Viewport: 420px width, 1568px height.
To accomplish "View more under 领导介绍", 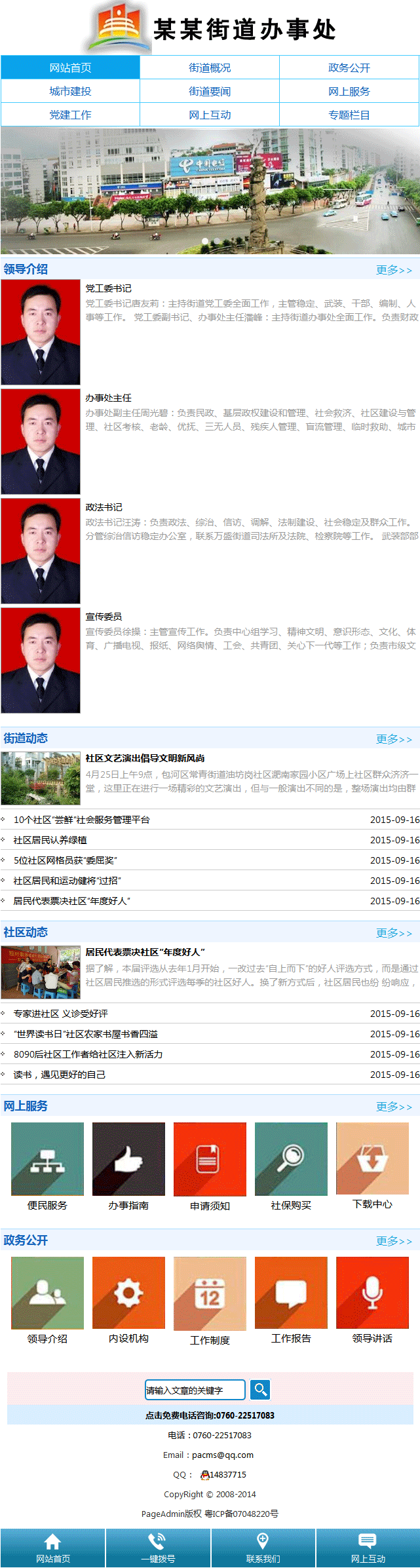I will 394,270.
